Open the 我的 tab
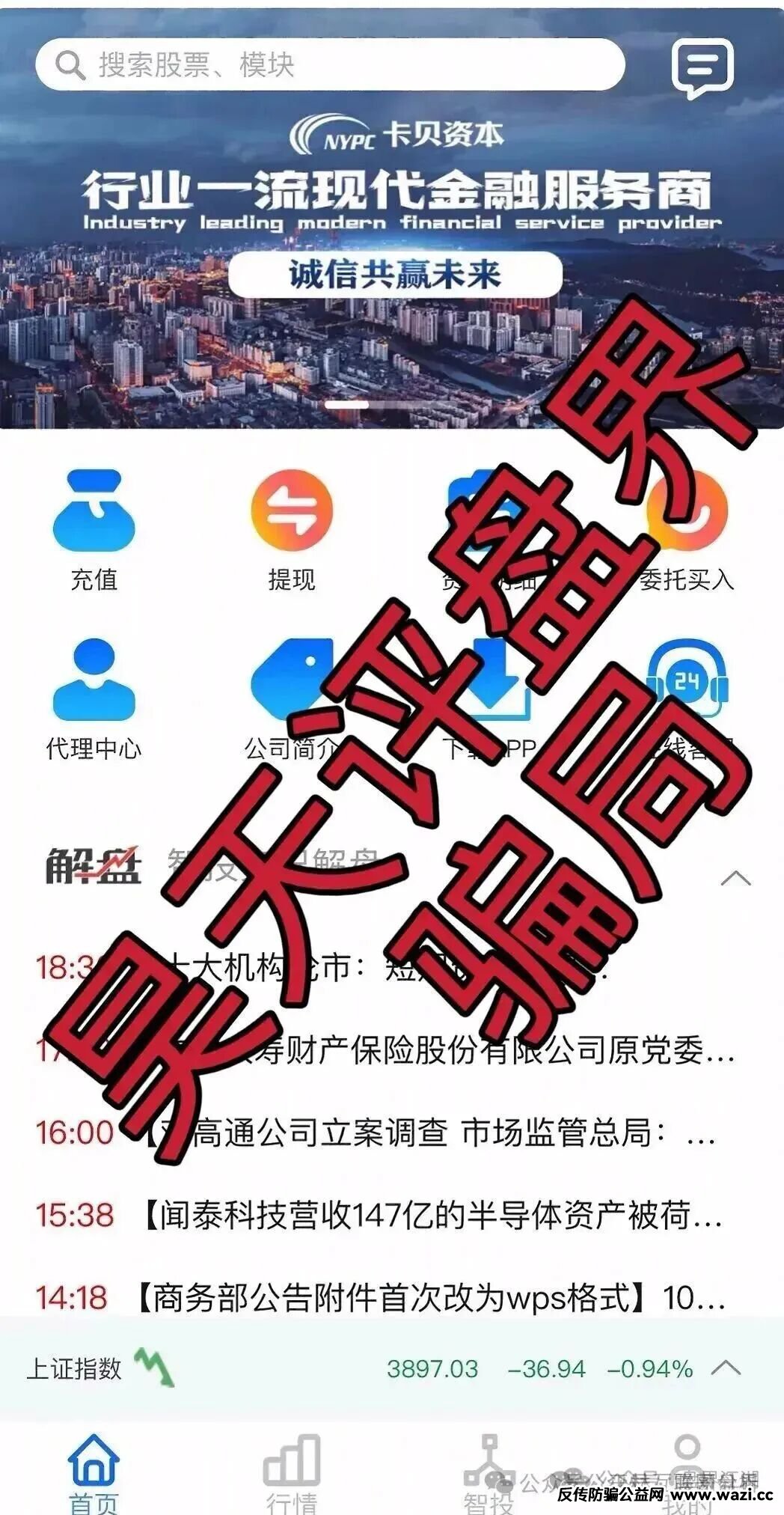Viewport: 784px width, 1515px height. click(687, 1471)
